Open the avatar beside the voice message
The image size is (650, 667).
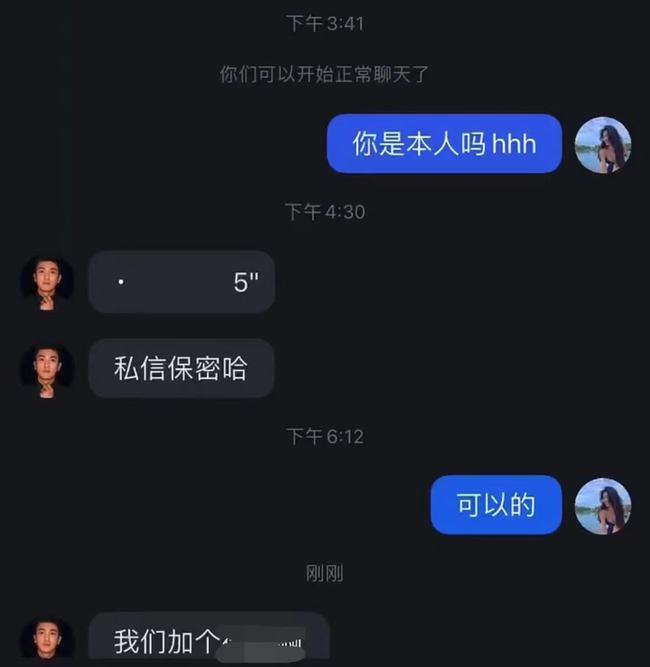click(x=47, y=283)
